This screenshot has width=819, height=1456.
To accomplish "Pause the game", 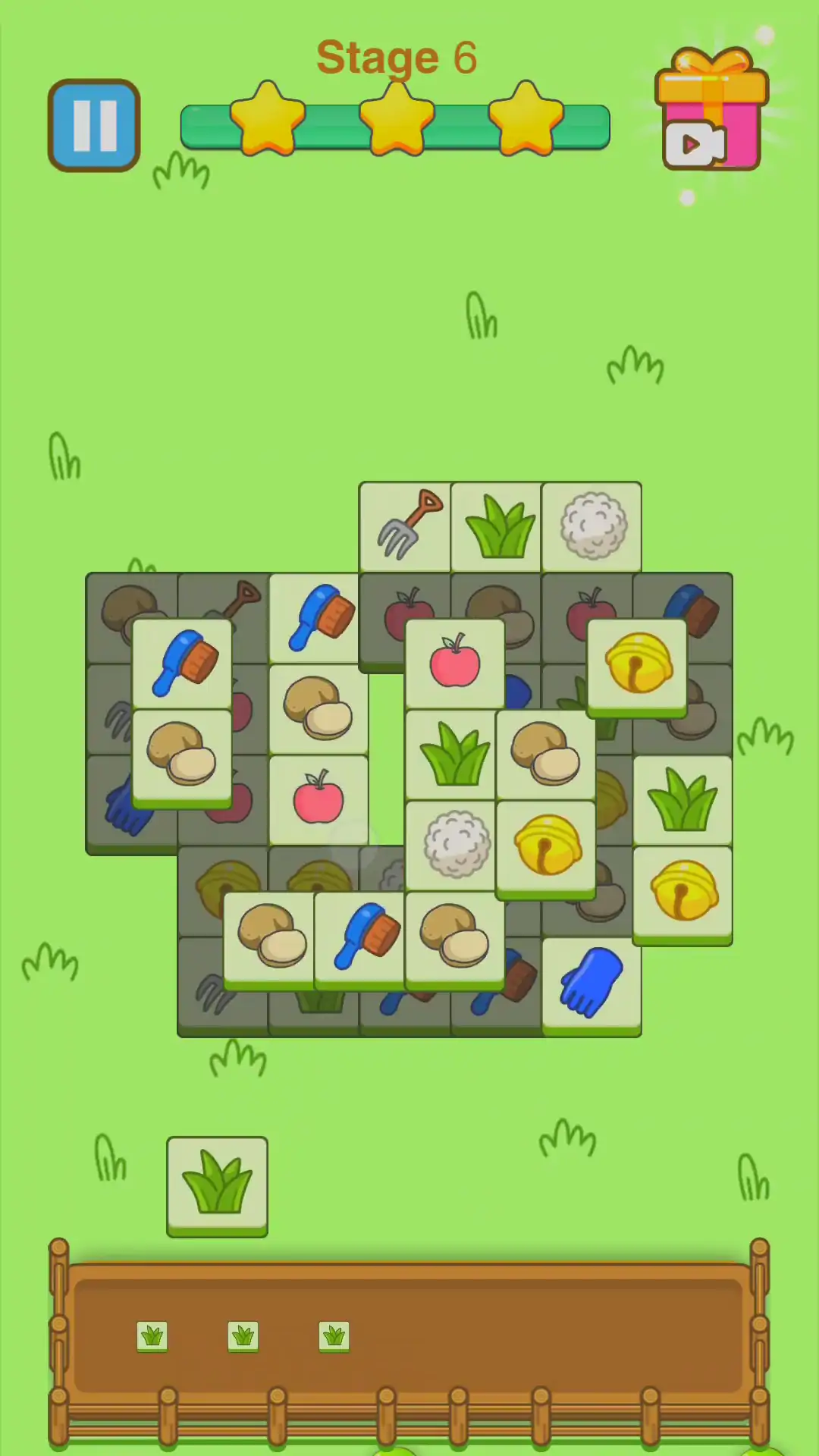I will 94,125.
